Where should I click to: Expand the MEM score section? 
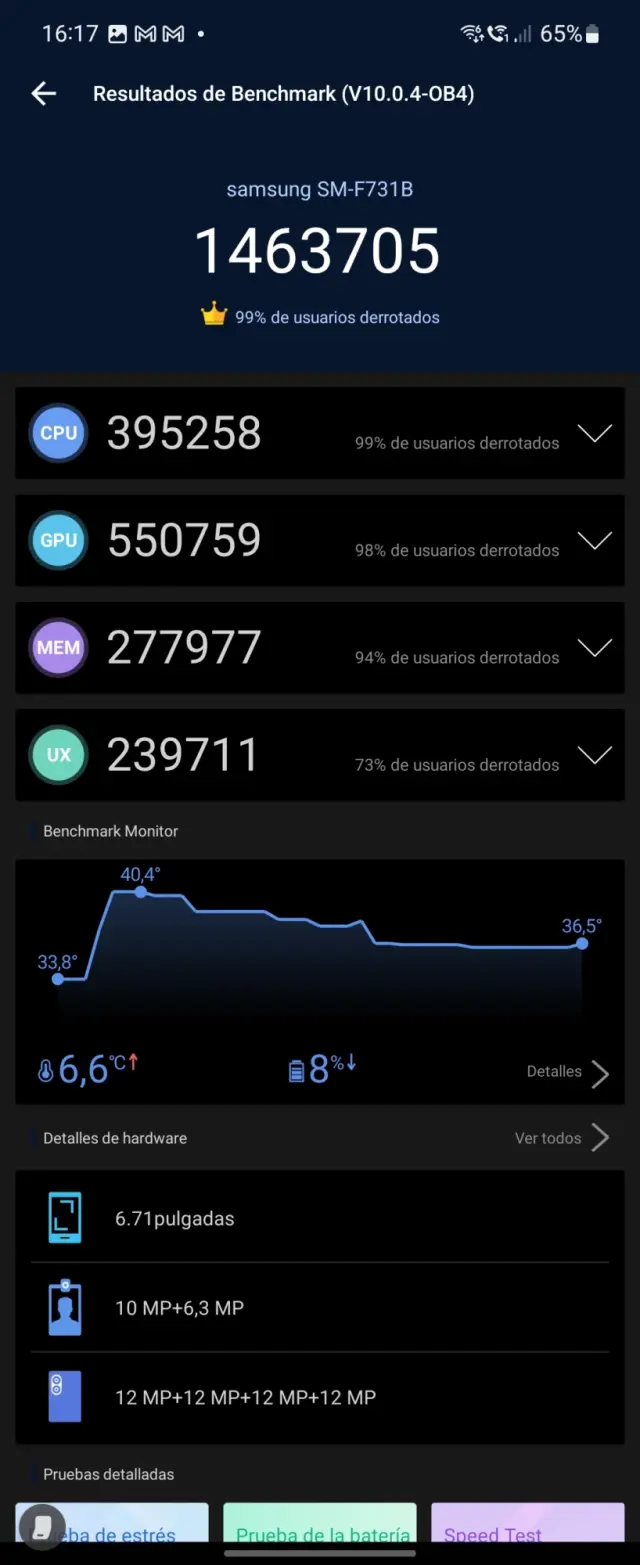click(x=595, y=648)
